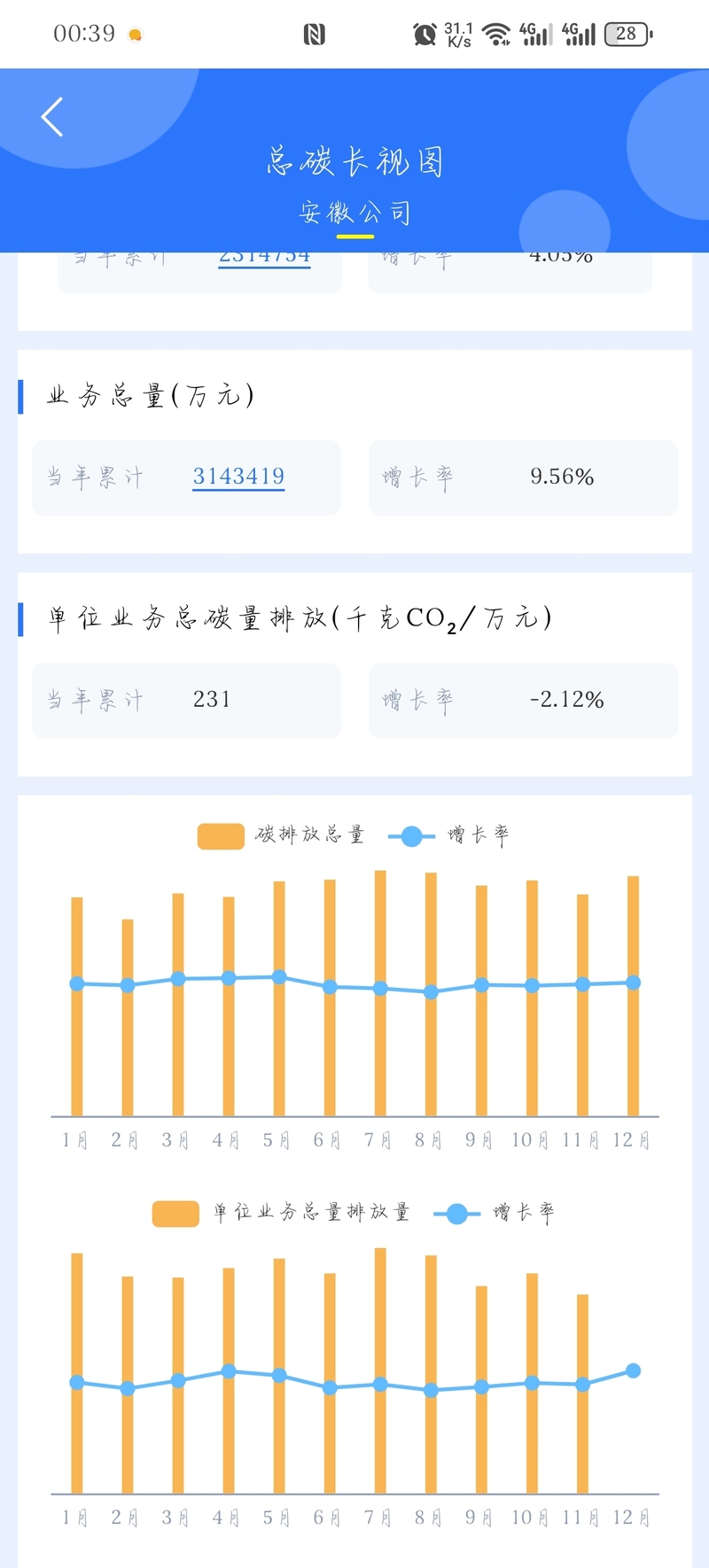Toggle the 单位业务总量排放量 legend series
Screen dimensions: 709x1568
(x=282, y=1213)
